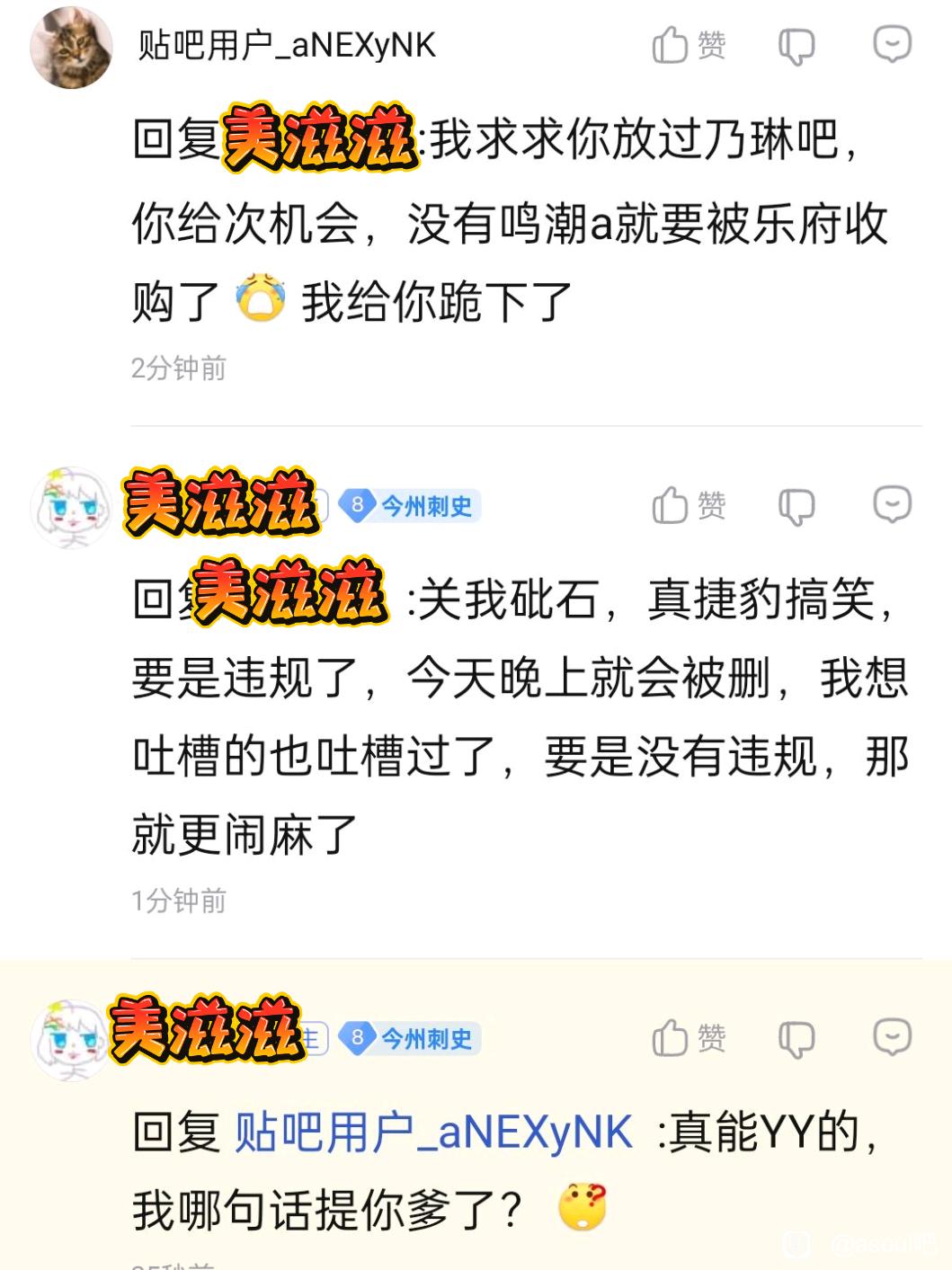The image size is (952, 1270).
Task: Dislike the comment starting with 关我砒石
Action: [x=796, y=507]
